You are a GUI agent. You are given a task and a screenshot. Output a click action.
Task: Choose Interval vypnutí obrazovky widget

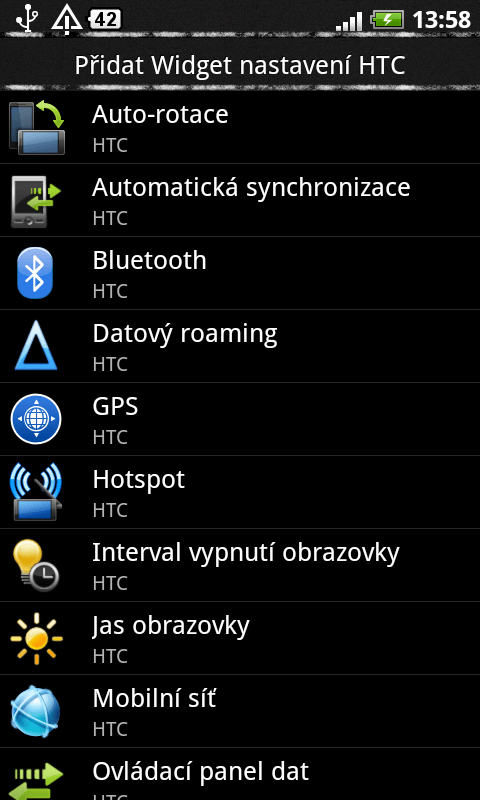coord(240,565)
